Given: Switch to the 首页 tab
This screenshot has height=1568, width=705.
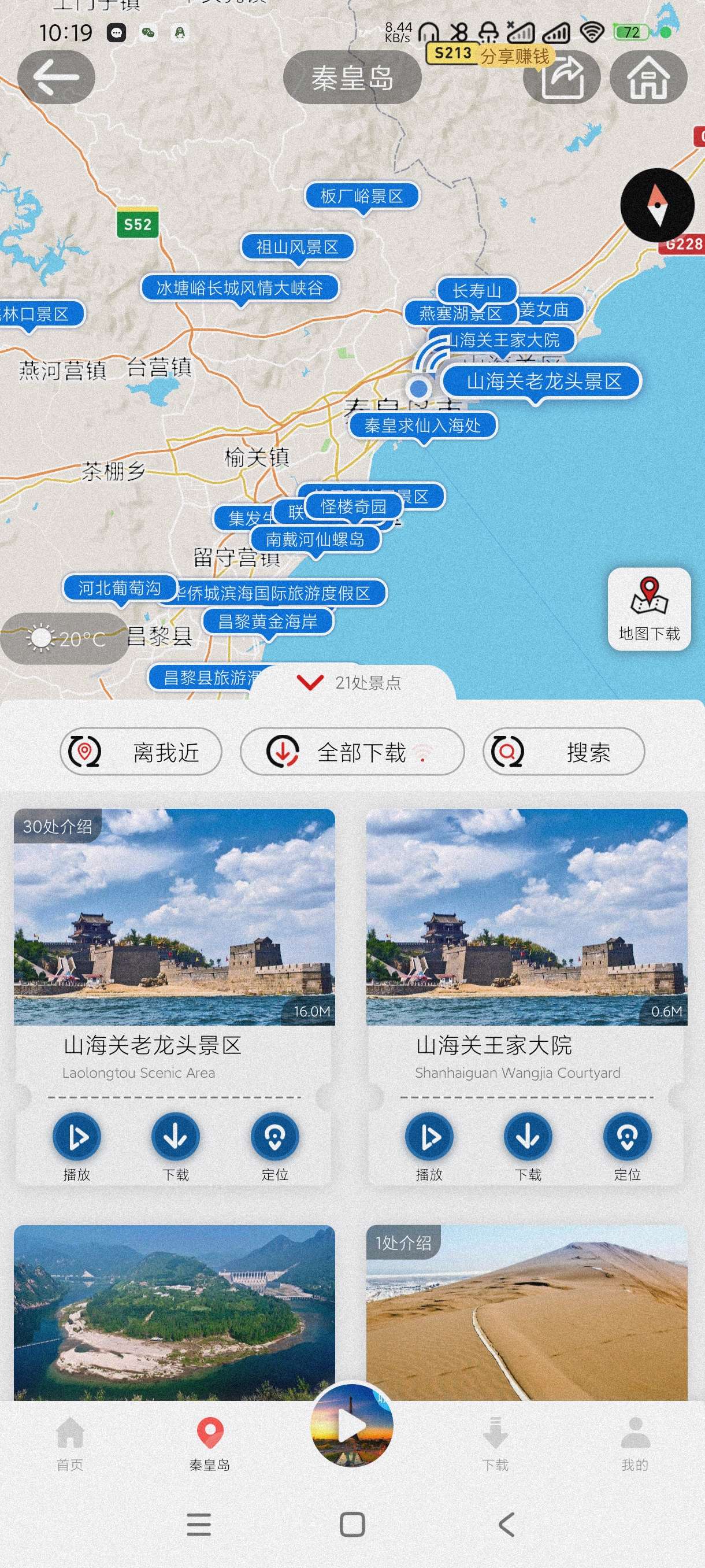Looking at the screenshot, I should coord(70,1444).
